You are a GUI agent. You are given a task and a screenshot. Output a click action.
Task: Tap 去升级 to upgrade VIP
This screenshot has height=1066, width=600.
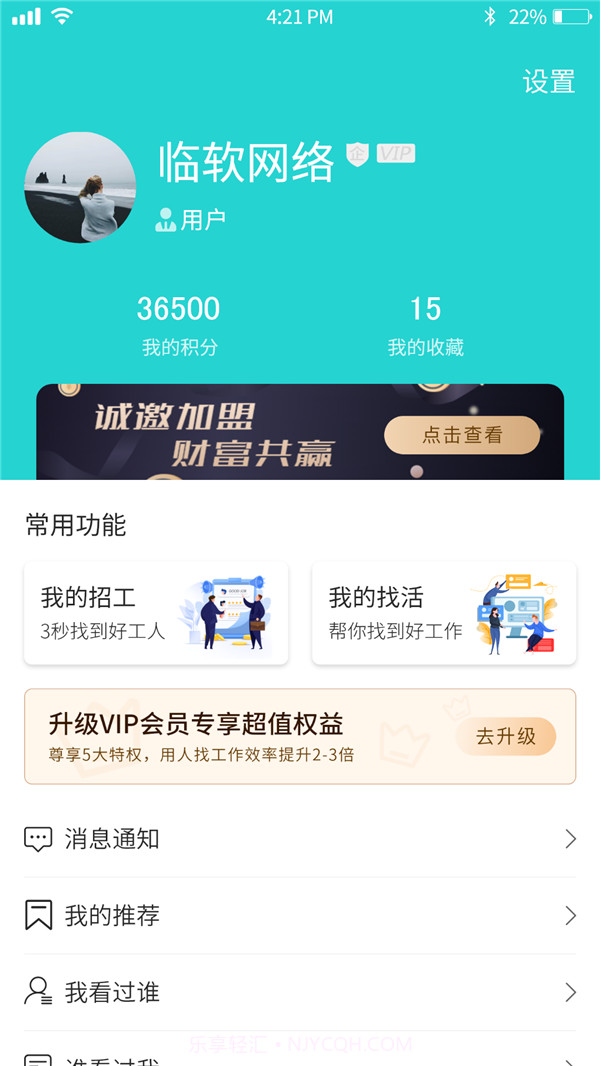(506, 737)
